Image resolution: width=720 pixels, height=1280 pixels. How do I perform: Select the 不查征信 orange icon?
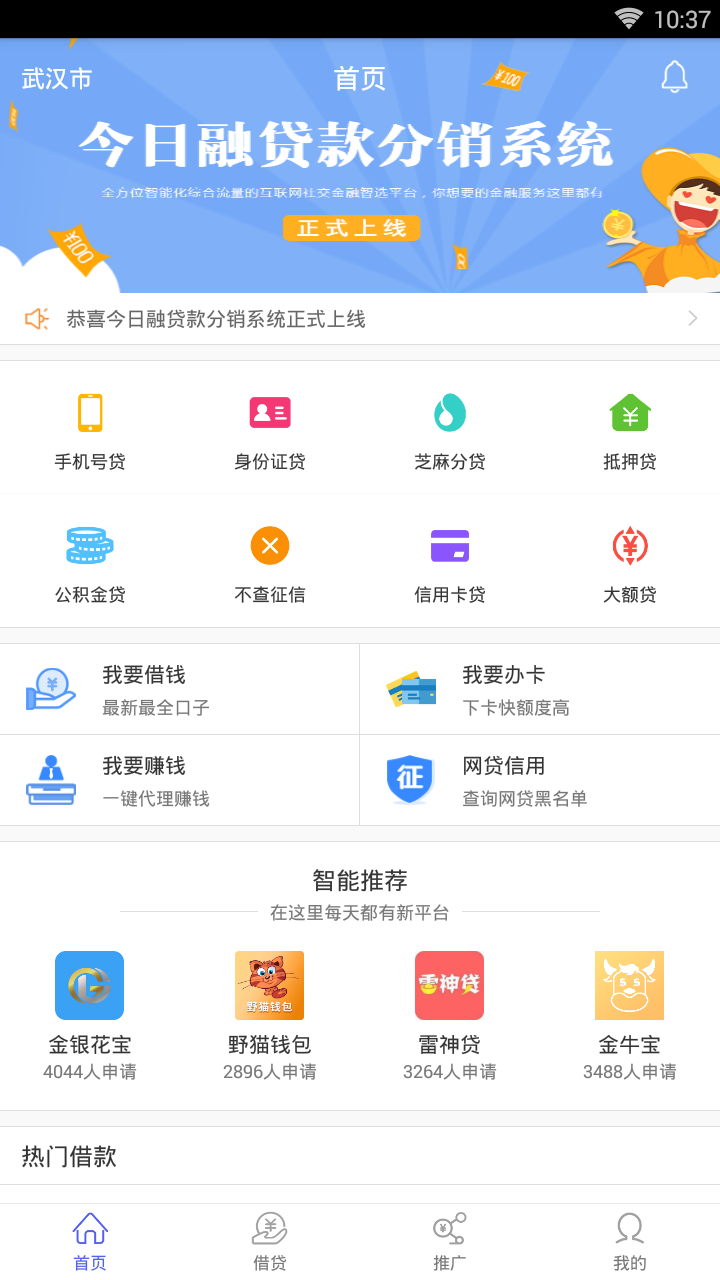pyautogui.click(x=269, y=546)
